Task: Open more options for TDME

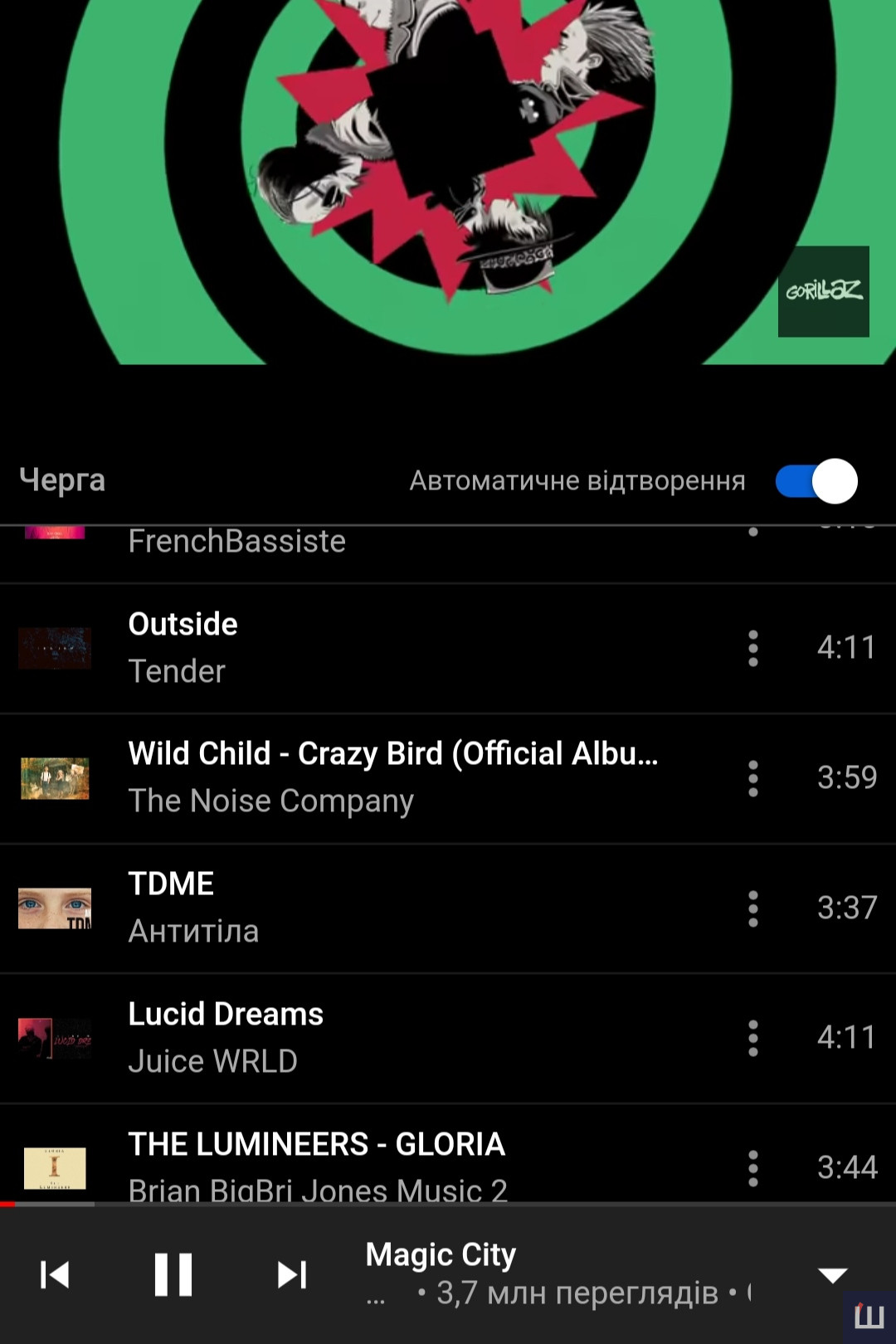Action: pos(752,908)
